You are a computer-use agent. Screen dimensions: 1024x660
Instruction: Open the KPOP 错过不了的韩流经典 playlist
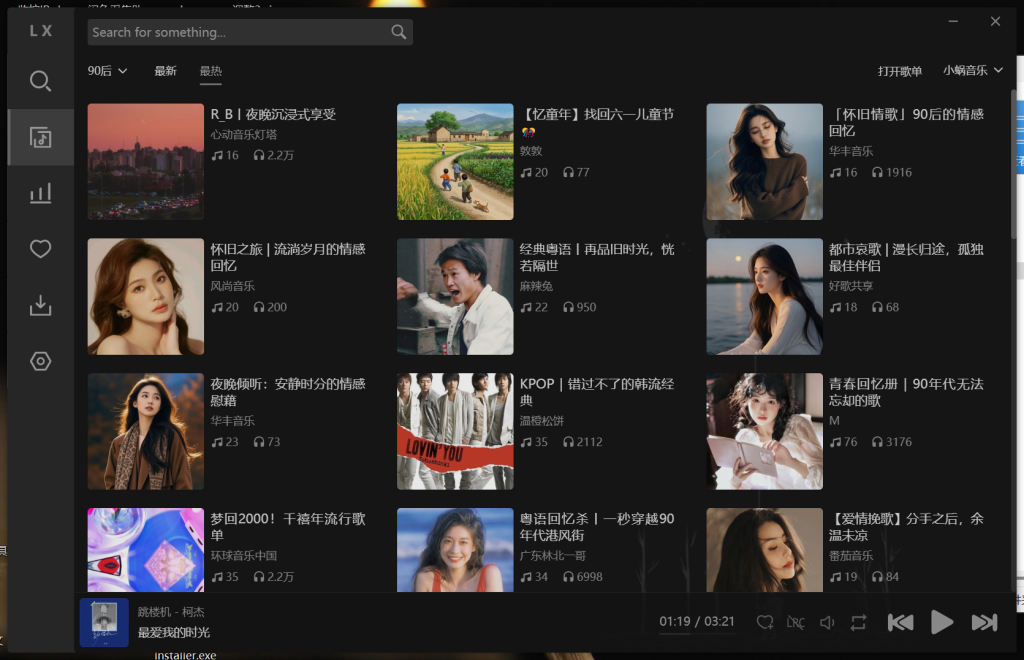pyautogui.click(x=455, y=432)
